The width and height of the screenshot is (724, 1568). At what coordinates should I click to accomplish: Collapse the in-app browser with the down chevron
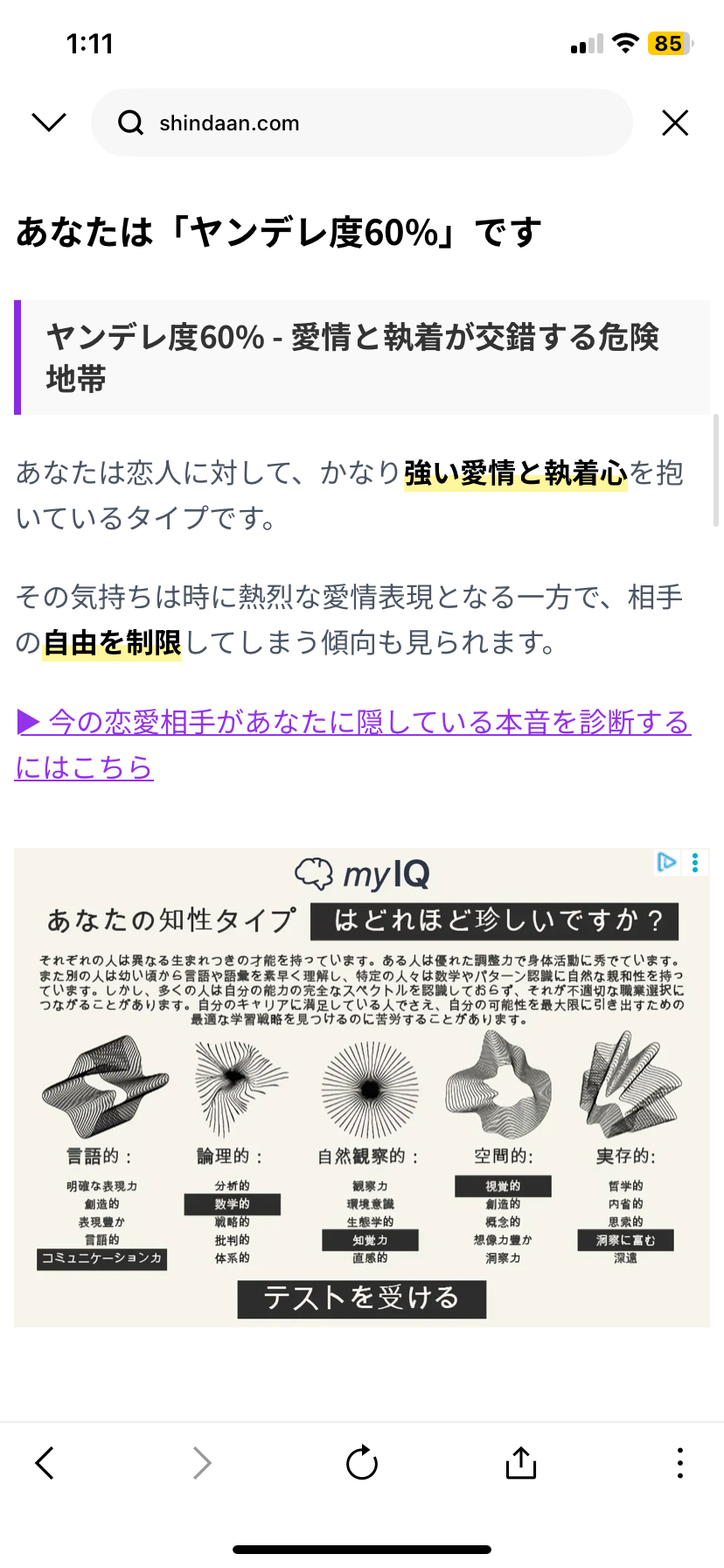click(x=49, y=122)
